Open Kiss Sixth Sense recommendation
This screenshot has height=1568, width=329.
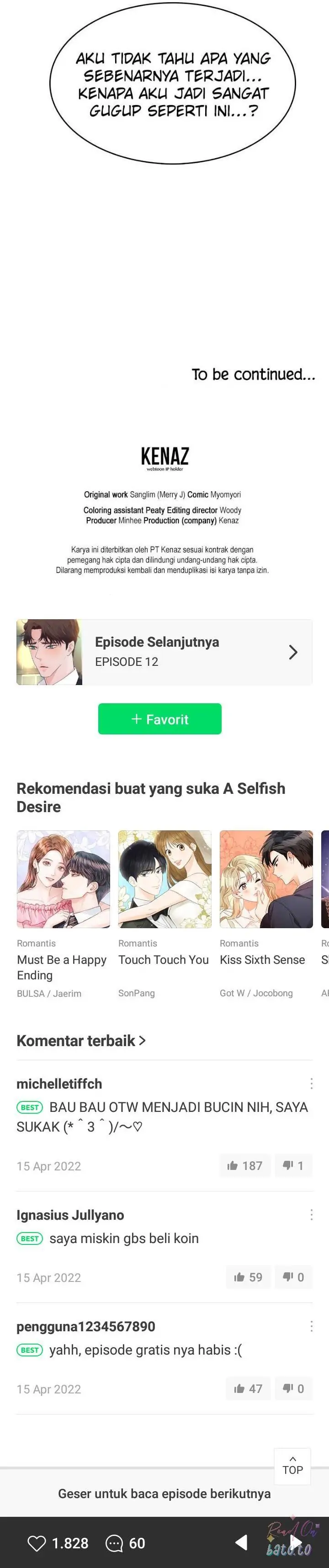[x=266, y=879]
